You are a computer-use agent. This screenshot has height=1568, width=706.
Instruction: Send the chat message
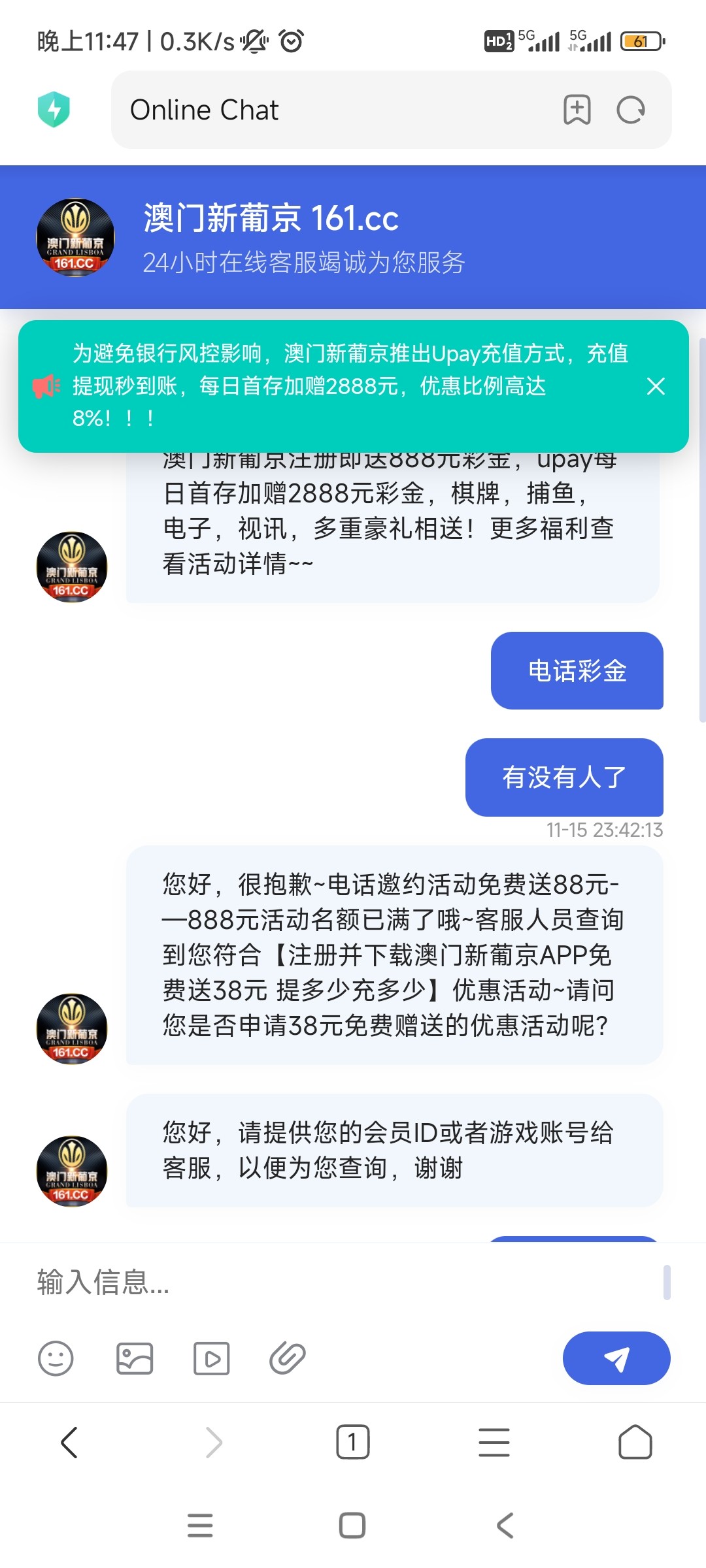[x=616, y=1358]
